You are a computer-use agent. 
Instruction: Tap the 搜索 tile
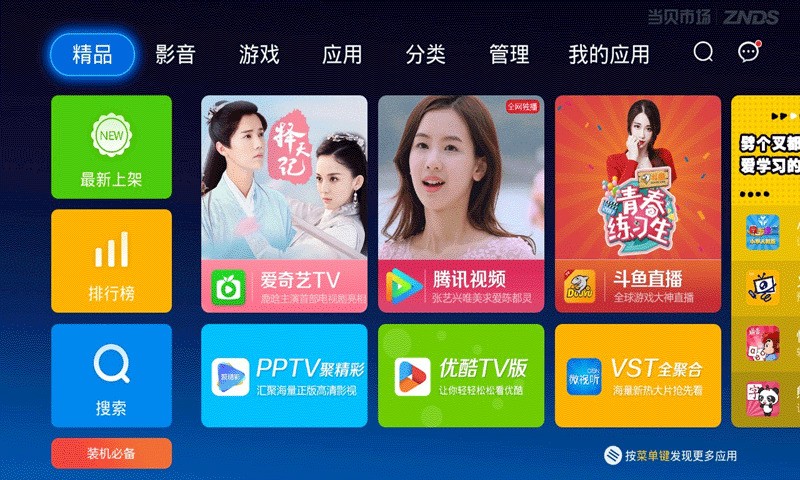click(x=111, y=376)
